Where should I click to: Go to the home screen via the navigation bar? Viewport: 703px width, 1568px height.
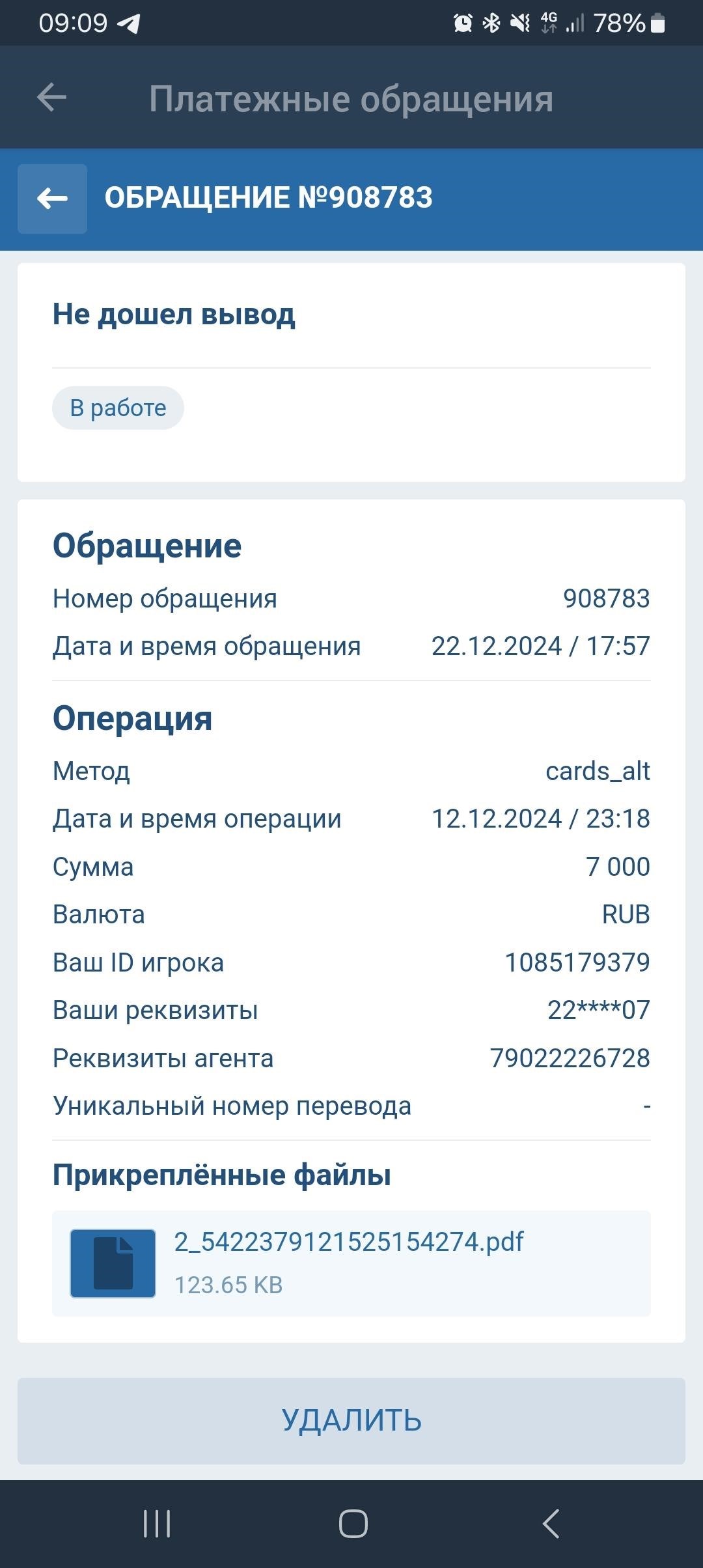tap(353, 1524)
